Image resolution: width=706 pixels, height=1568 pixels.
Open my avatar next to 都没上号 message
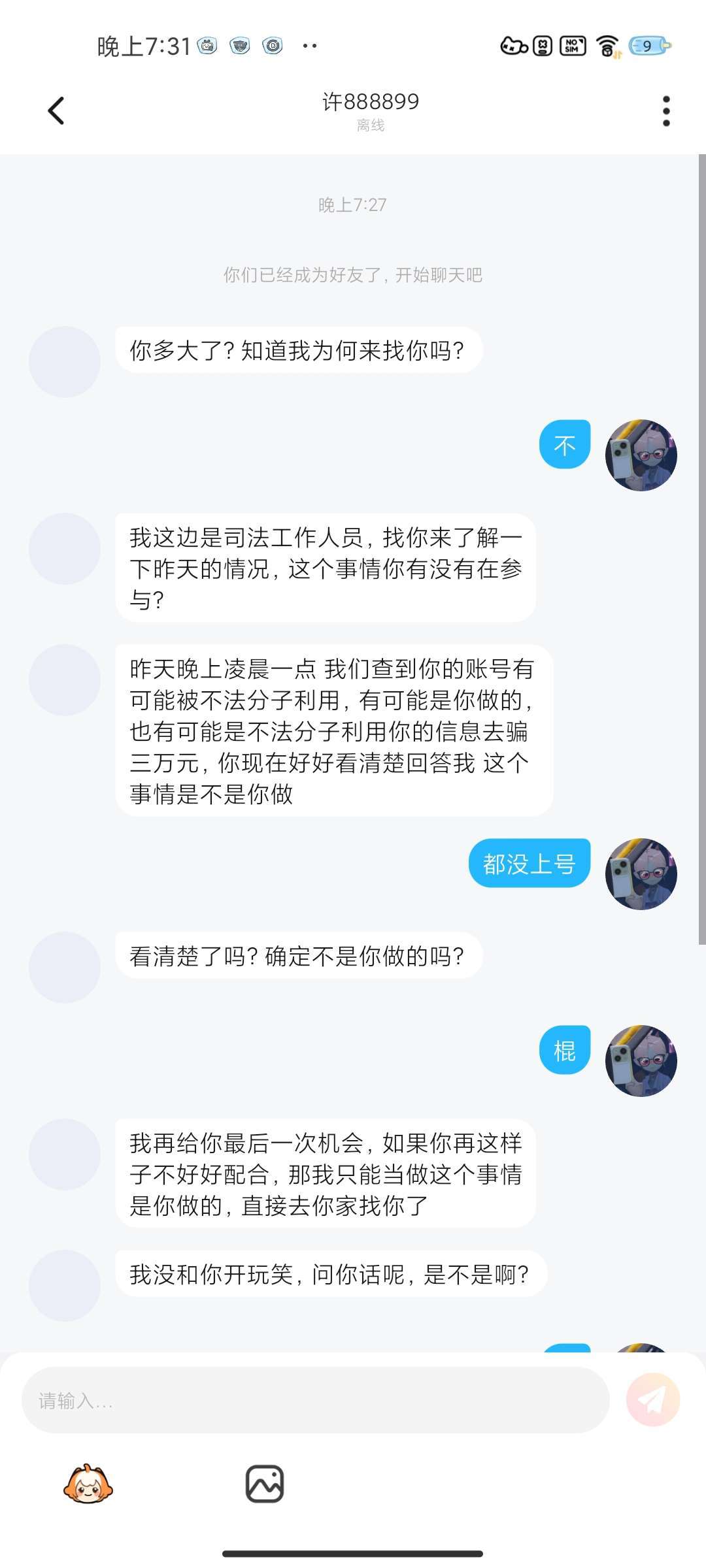tap(641, 874)
